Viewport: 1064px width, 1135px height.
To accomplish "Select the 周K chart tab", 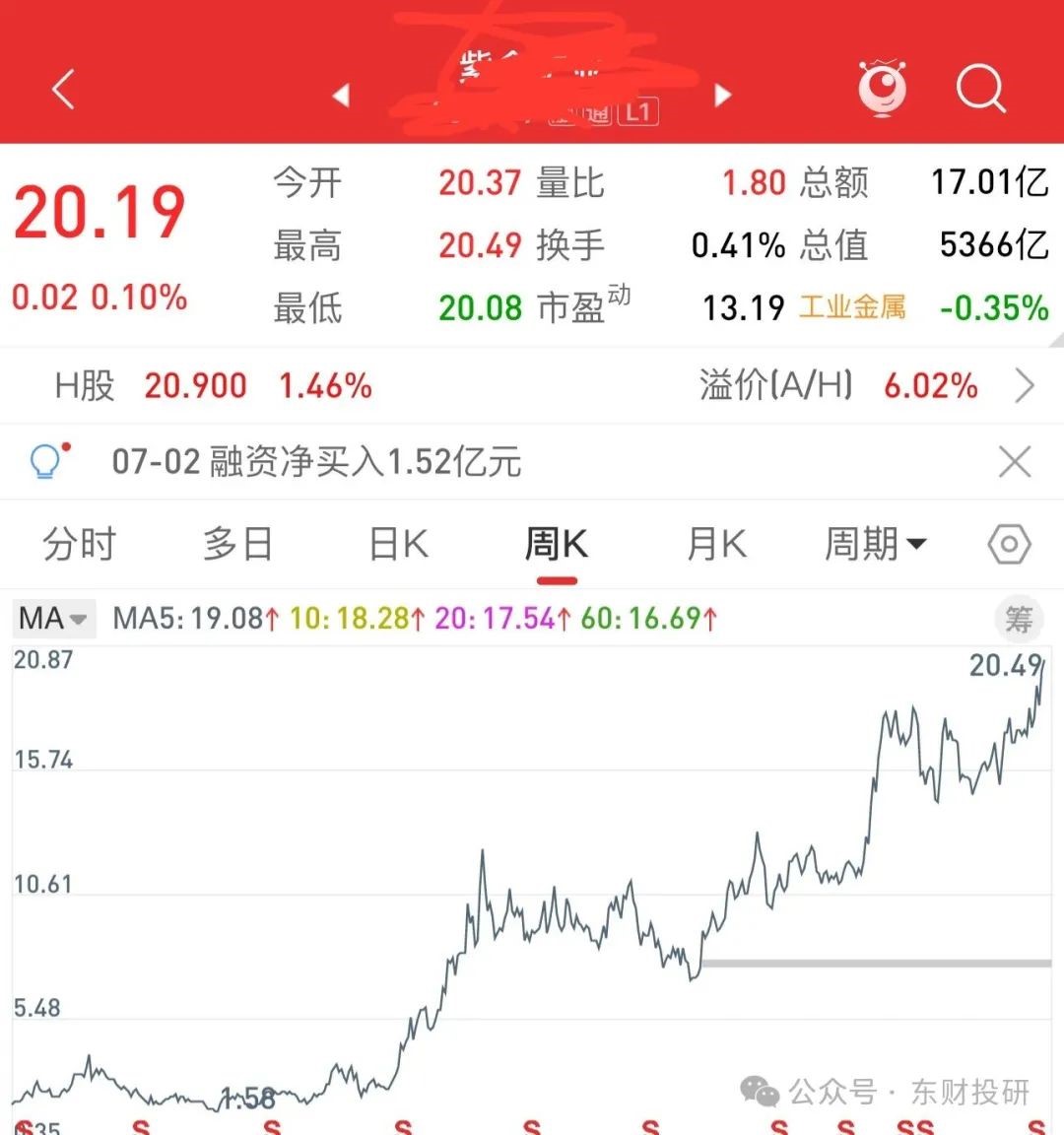I will coord(557,544).
